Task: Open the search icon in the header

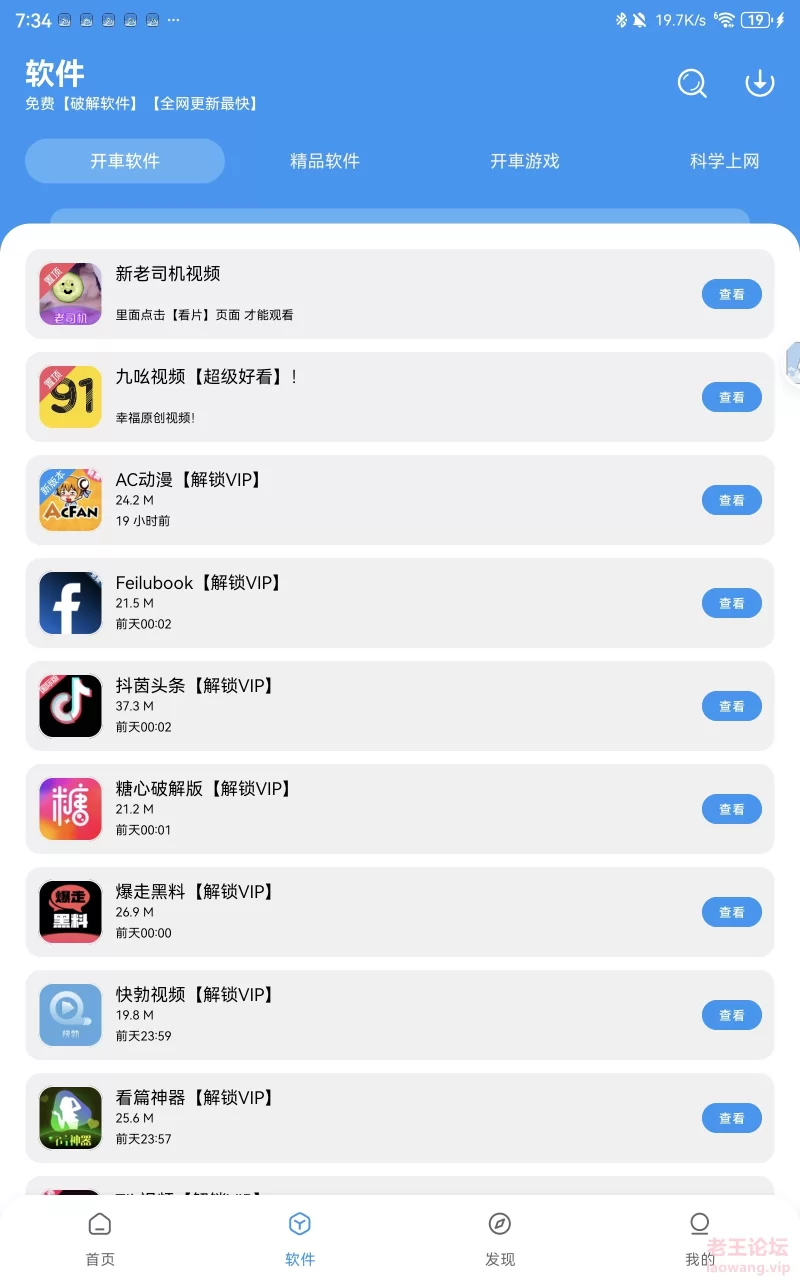Action: pos(692,83)
